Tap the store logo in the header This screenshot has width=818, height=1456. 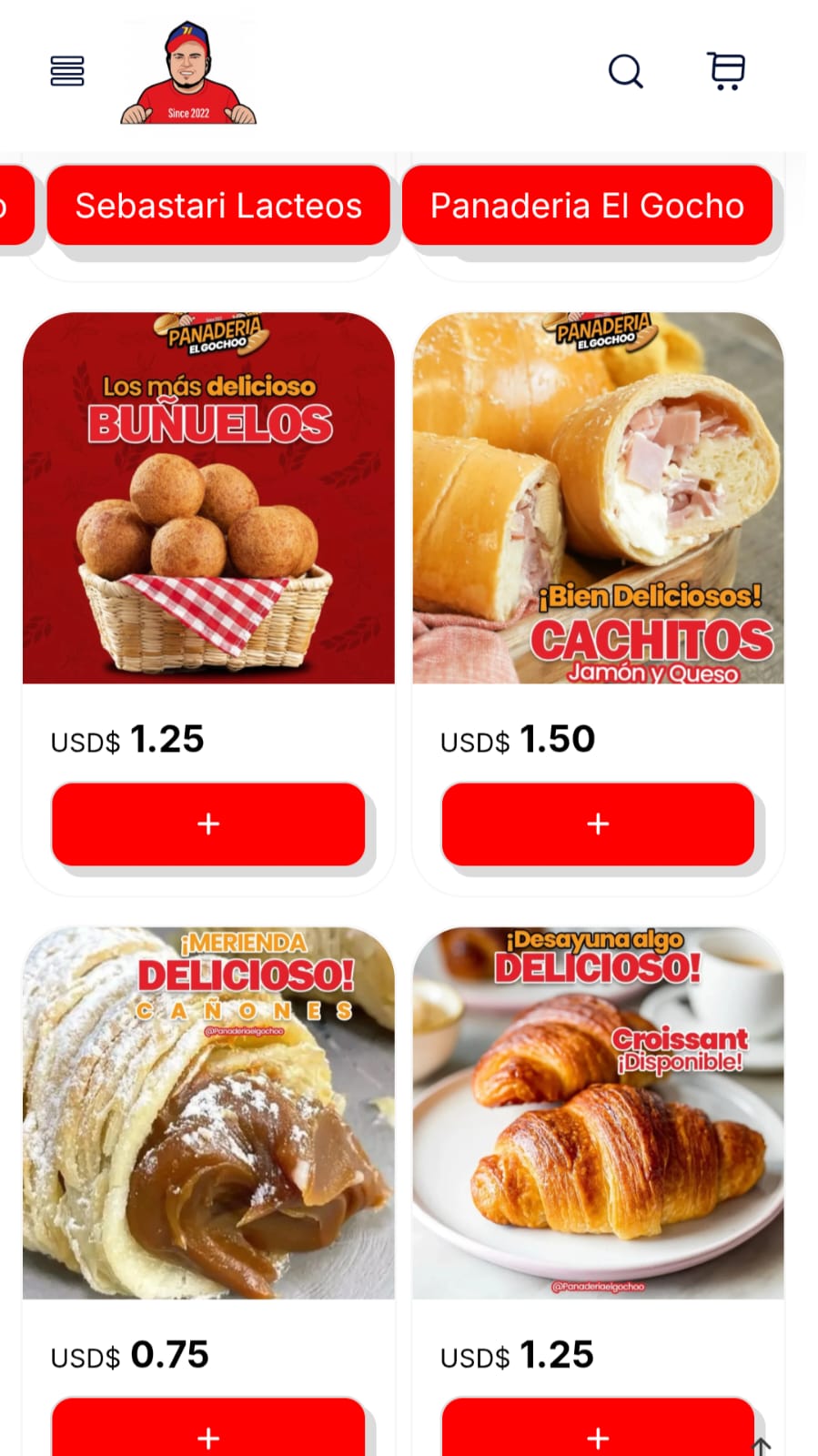pyautogui.click(x=188, y=73)
